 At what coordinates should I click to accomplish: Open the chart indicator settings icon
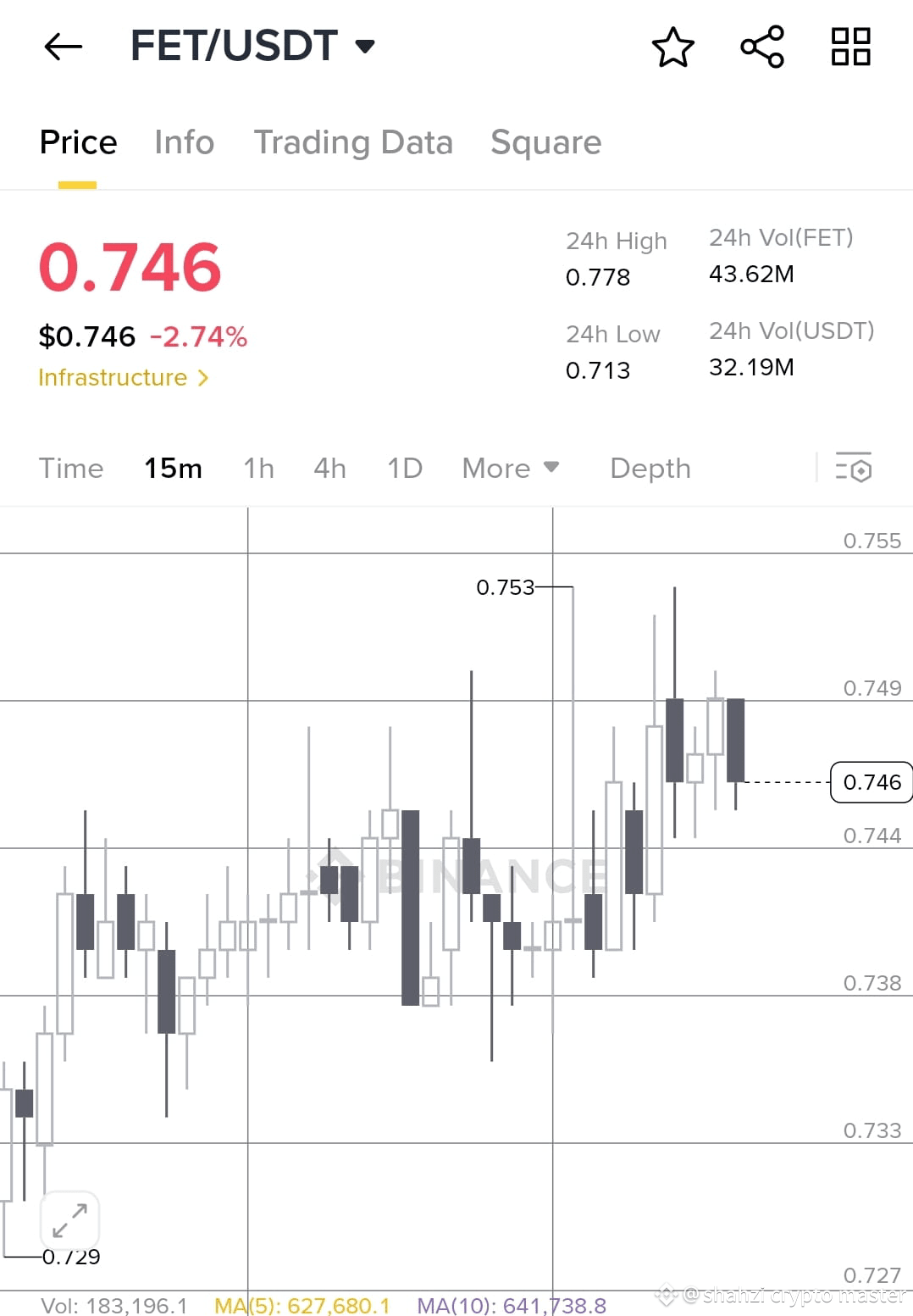854,468
